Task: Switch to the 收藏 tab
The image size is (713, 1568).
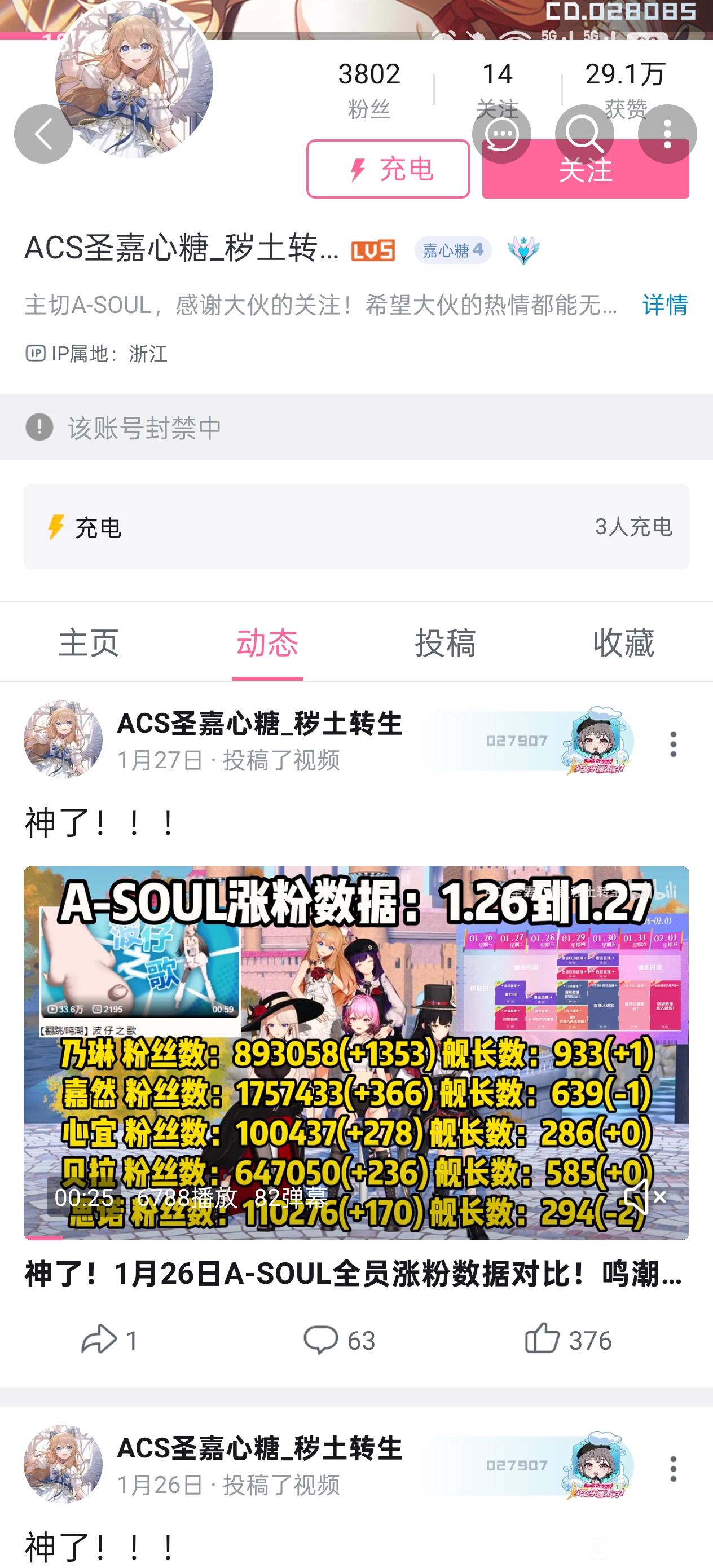Action: coord(623,642)
